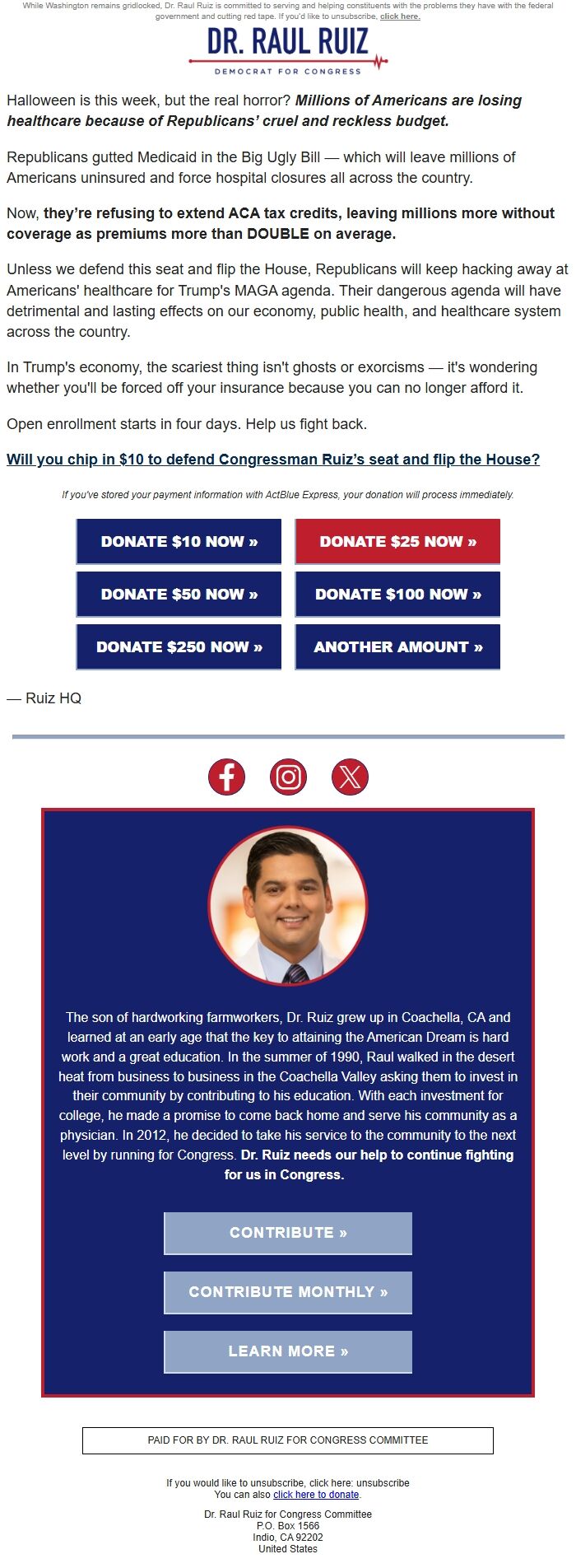Viewport: 576px width, 1568px height.
Task: Give $100 with the donate button
Action: click(x=397, y=595)
